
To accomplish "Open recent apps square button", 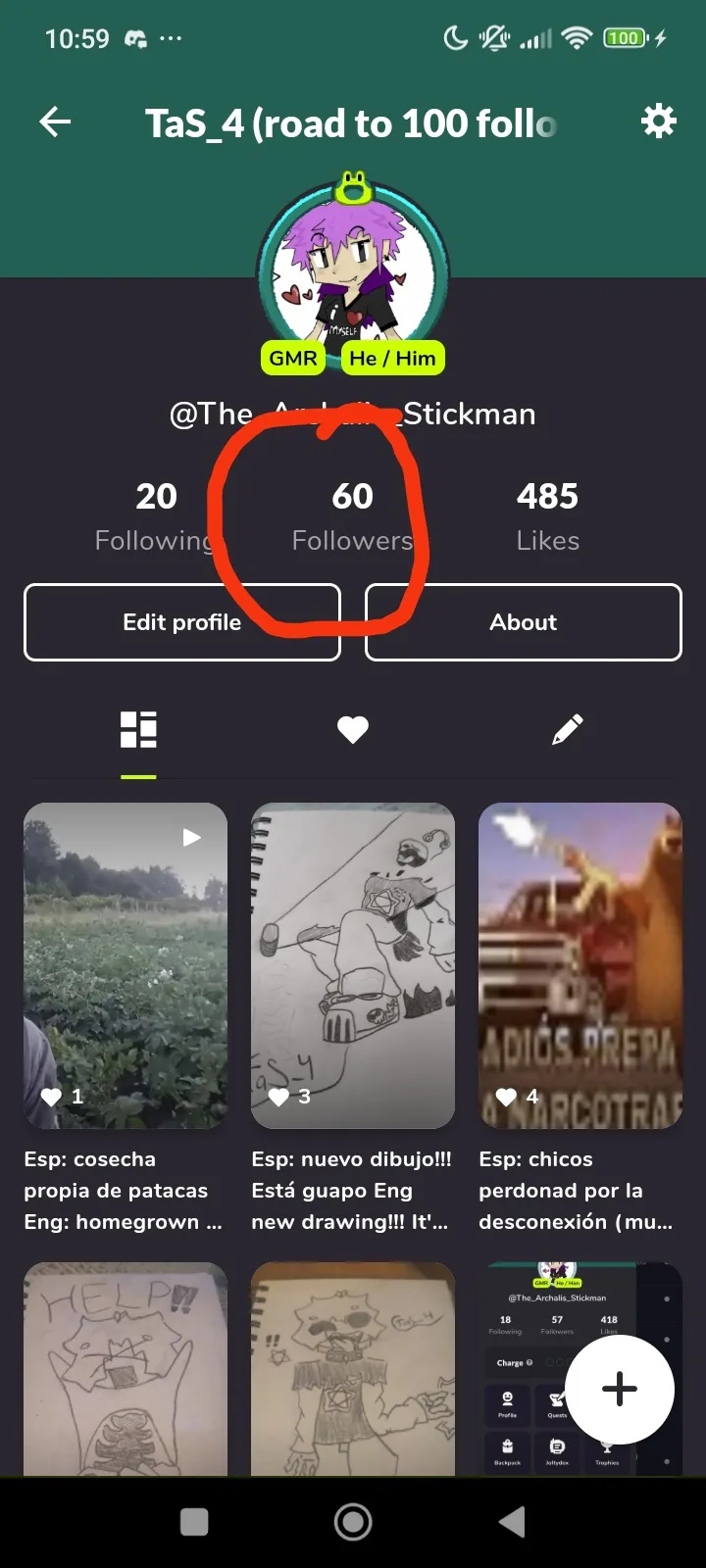I will (194, 1522).
